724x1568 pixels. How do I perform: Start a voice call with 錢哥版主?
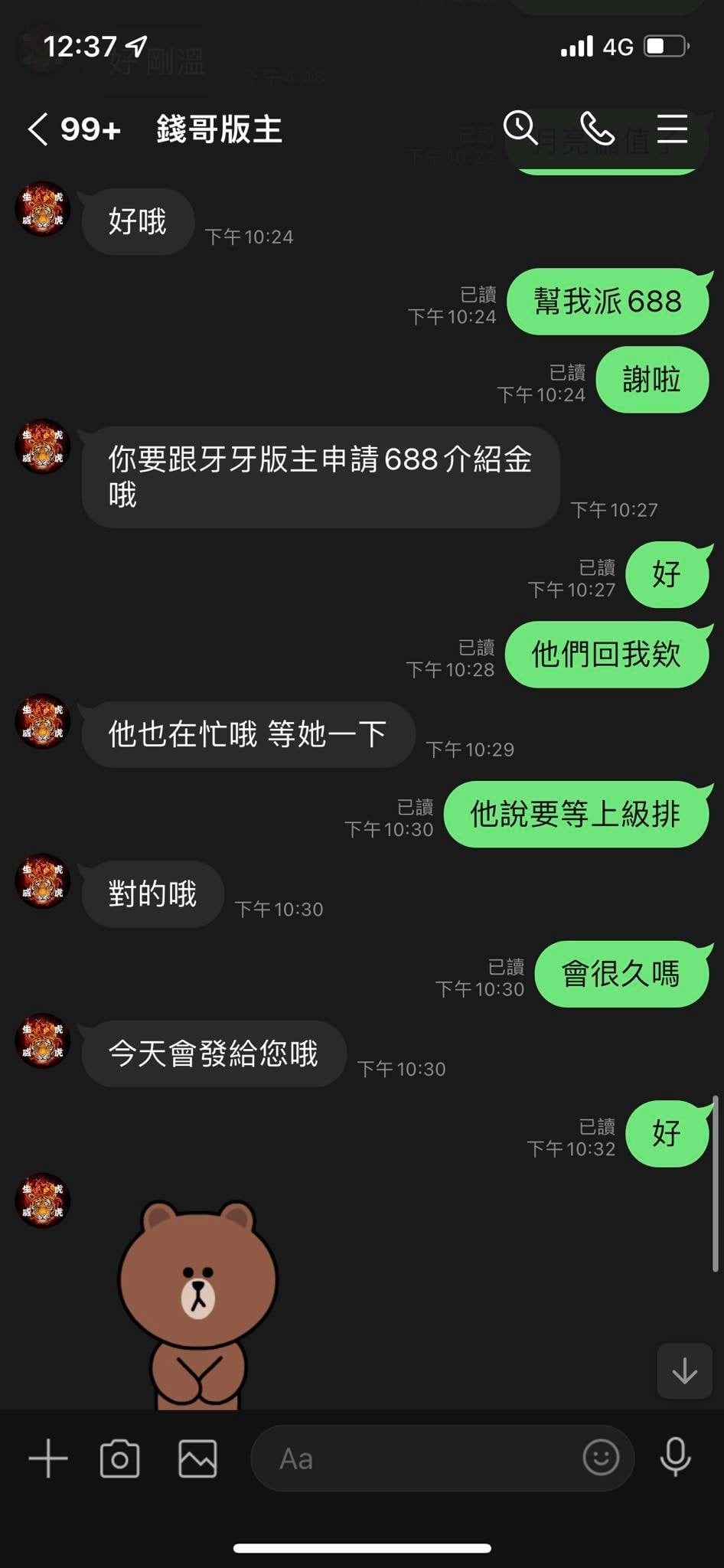597,128
